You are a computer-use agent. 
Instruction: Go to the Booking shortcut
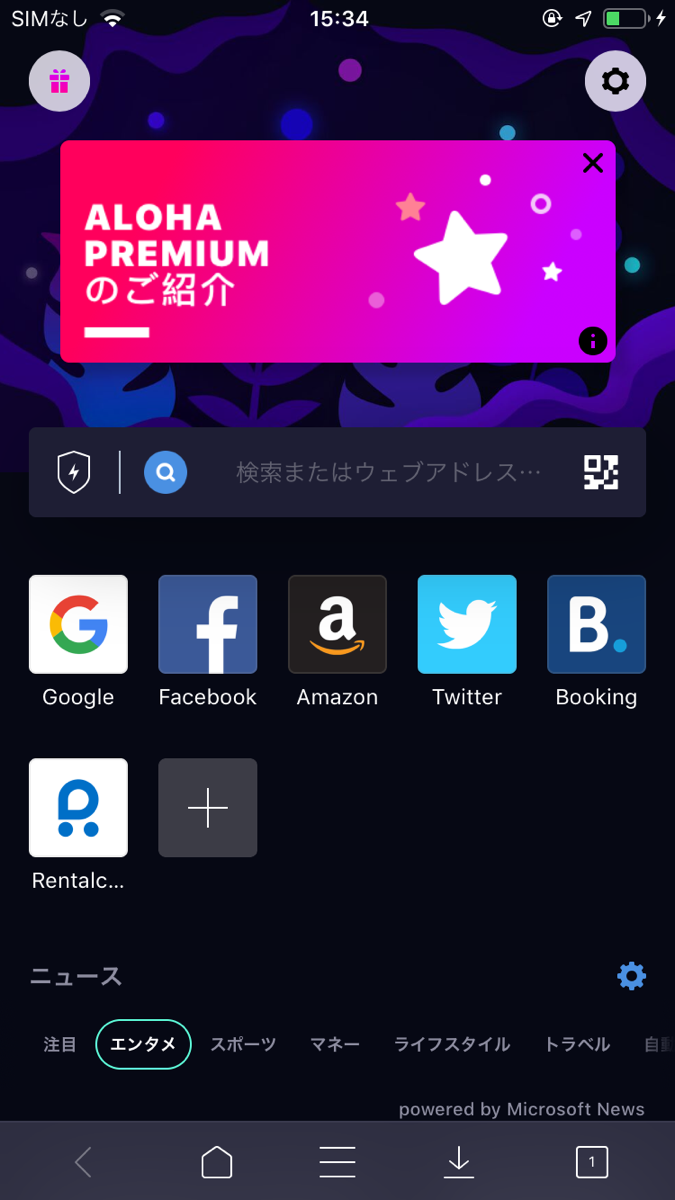click(596, 625)
